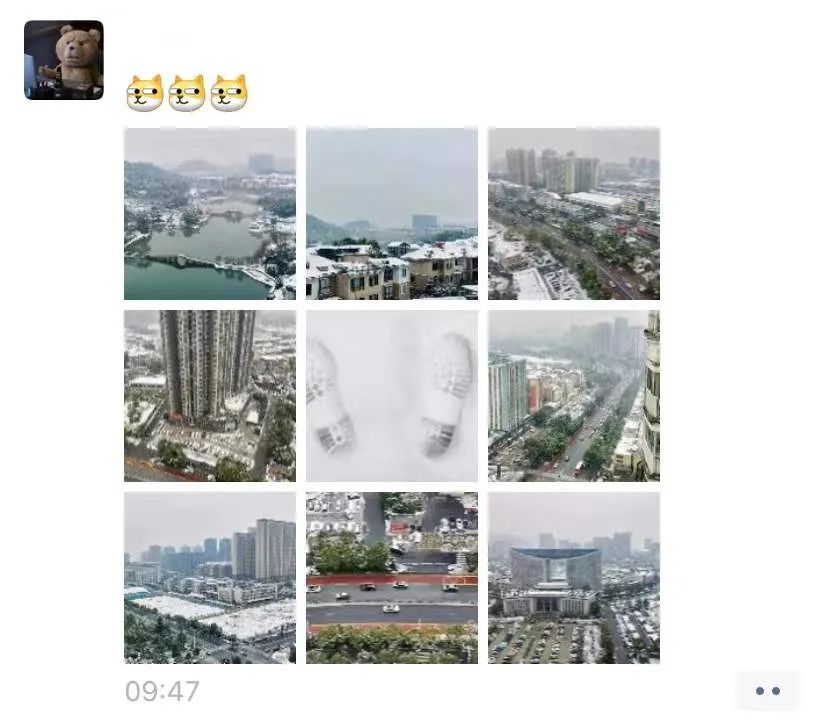View the tall residential tower photo

pyautogui.click(x=210, y=396)
